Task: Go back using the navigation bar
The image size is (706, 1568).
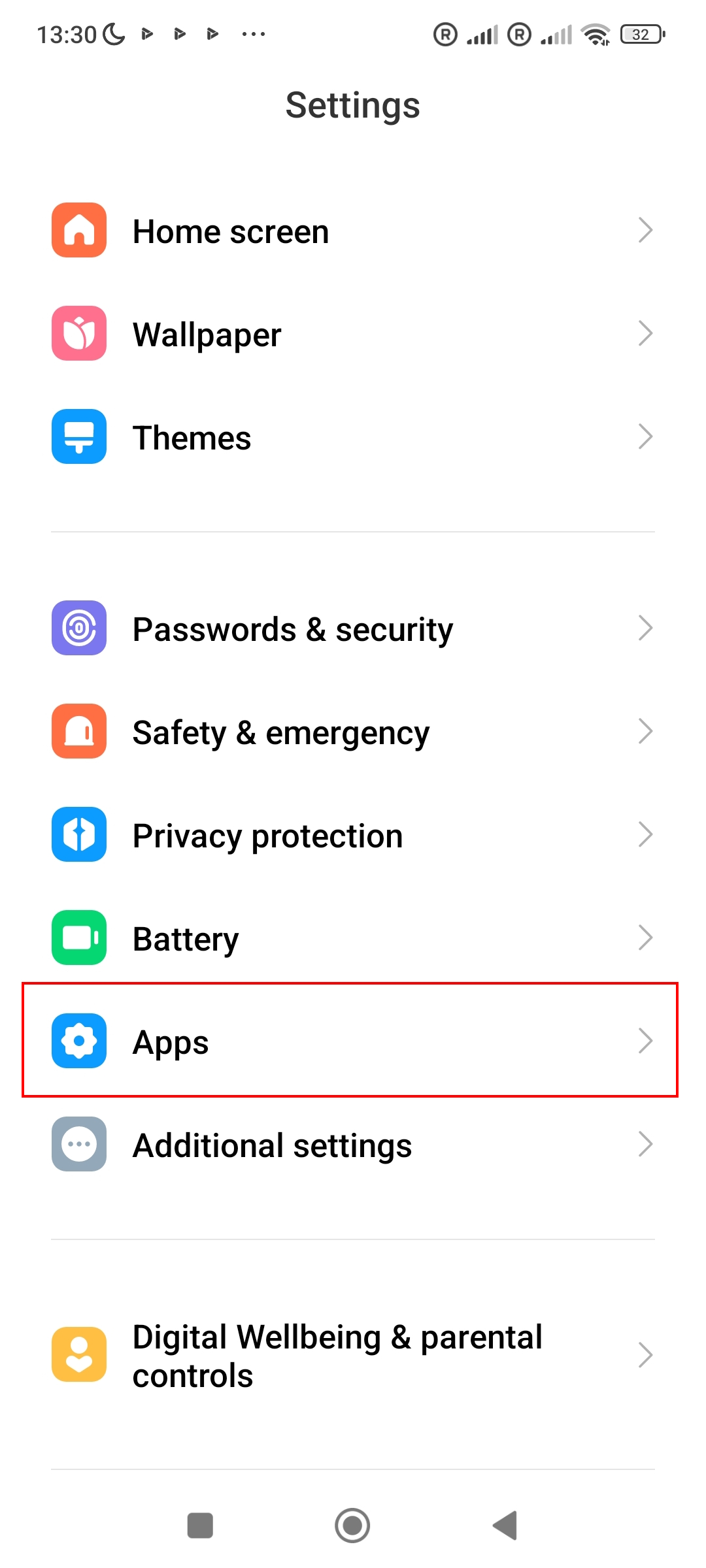Action: [505, 1526]
